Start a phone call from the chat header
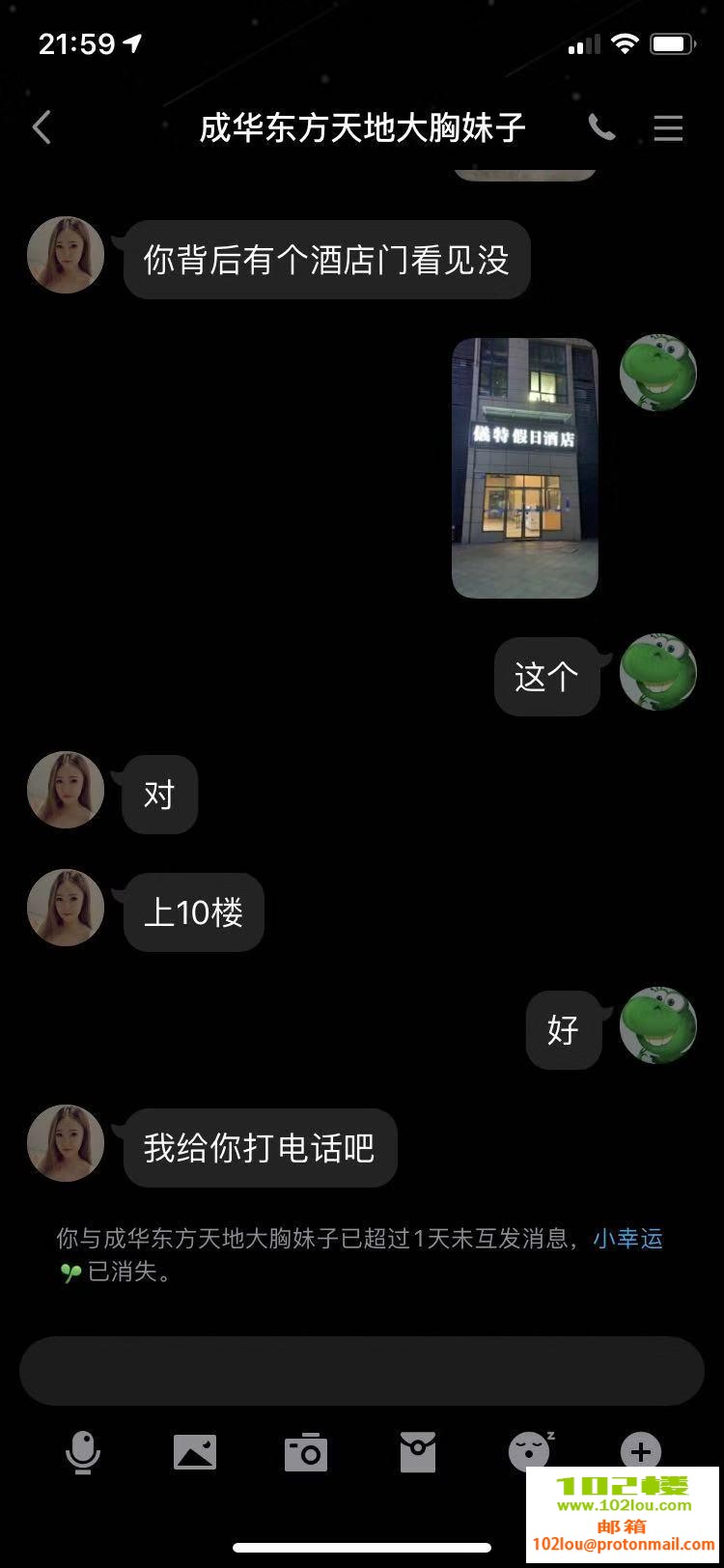This screenshot has width=724, height=1568. 602,127
